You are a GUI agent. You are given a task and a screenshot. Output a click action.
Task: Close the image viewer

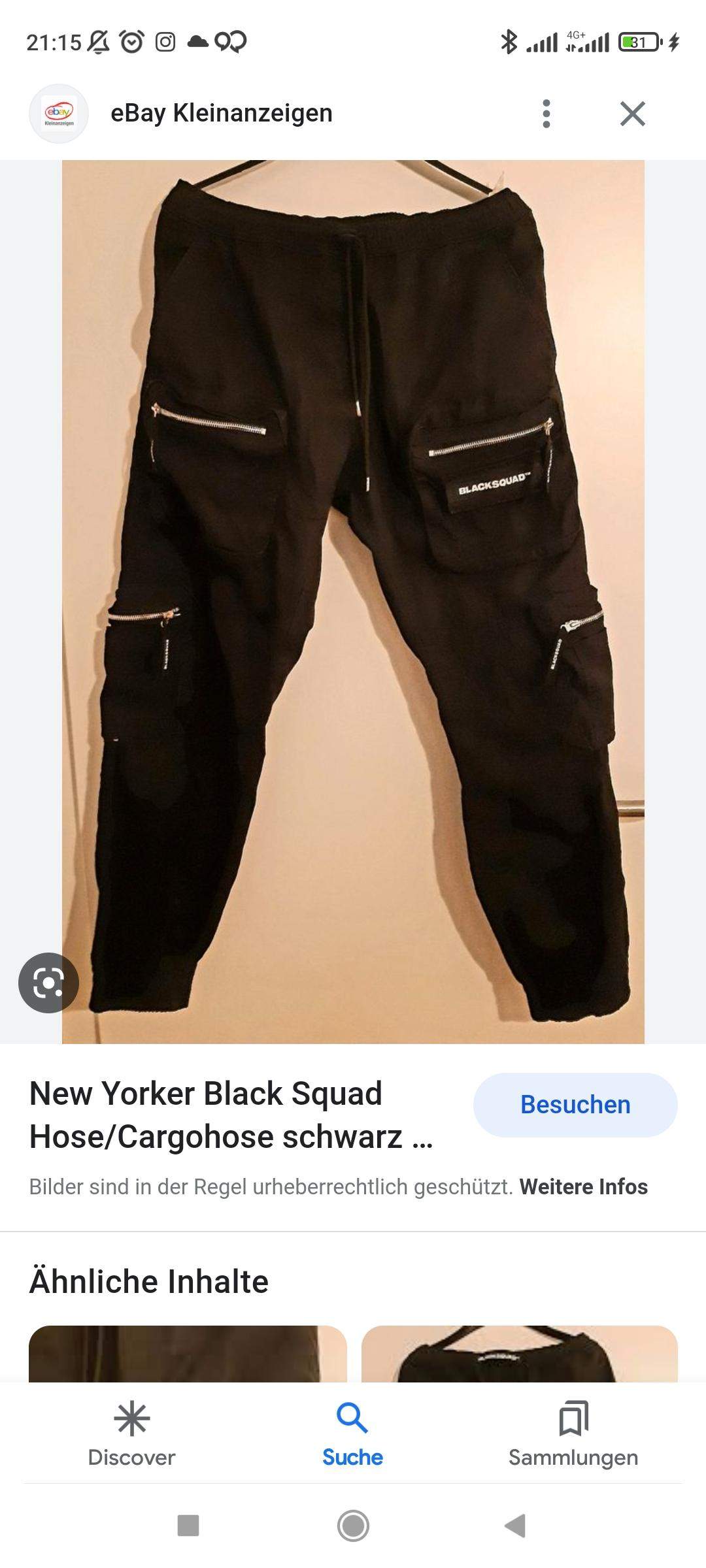click(x=632, y=114)
